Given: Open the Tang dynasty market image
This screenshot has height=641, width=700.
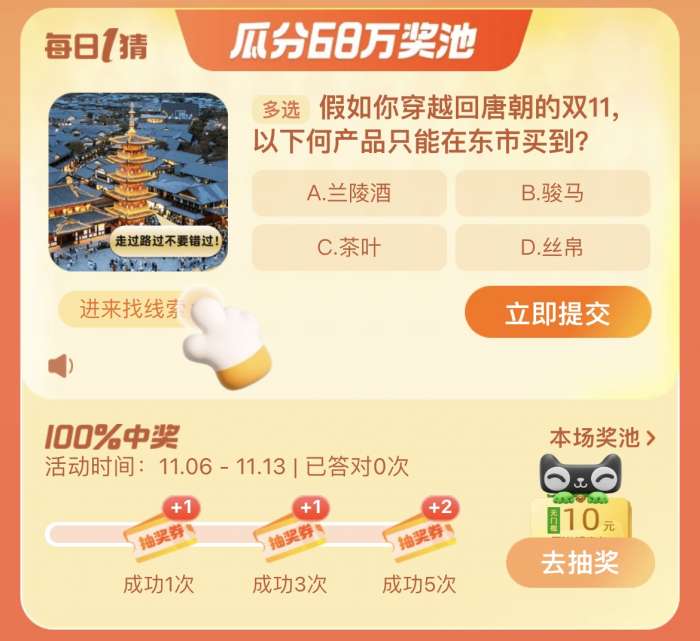Looking at the screenshot, I should point(138,180).
